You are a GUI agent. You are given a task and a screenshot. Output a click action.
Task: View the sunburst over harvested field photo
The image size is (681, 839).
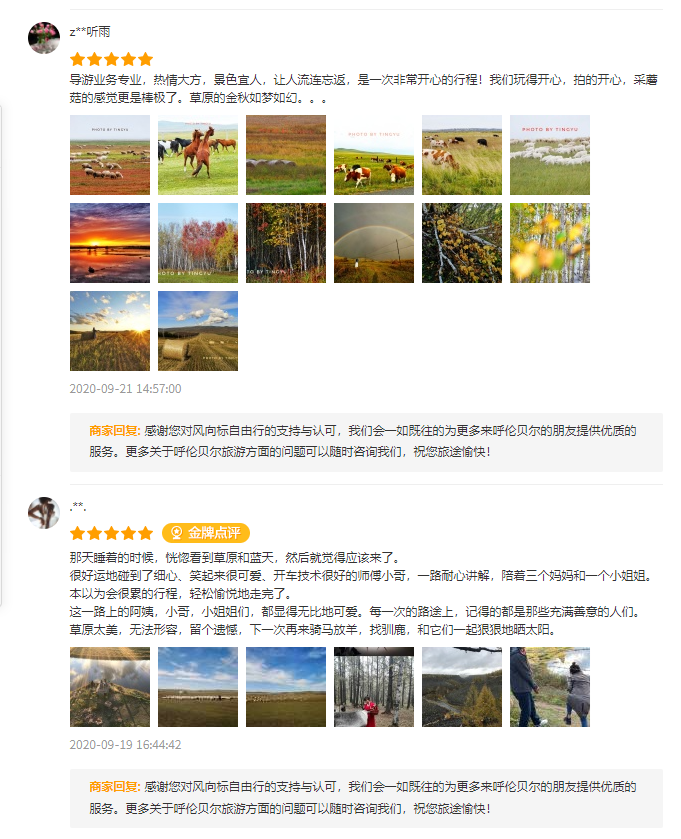pos(110,331)
